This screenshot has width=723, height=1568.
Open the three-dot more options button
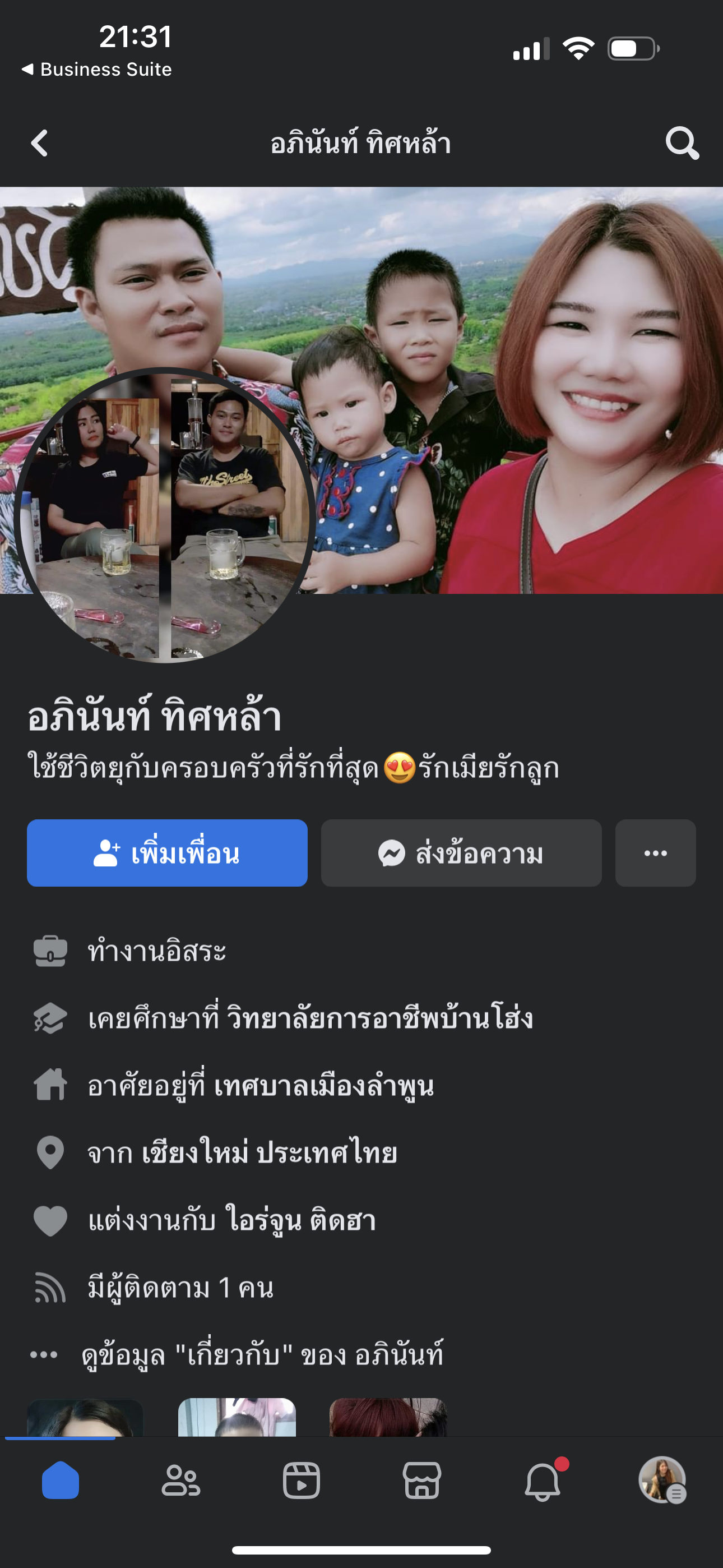[x=655, y=853]
